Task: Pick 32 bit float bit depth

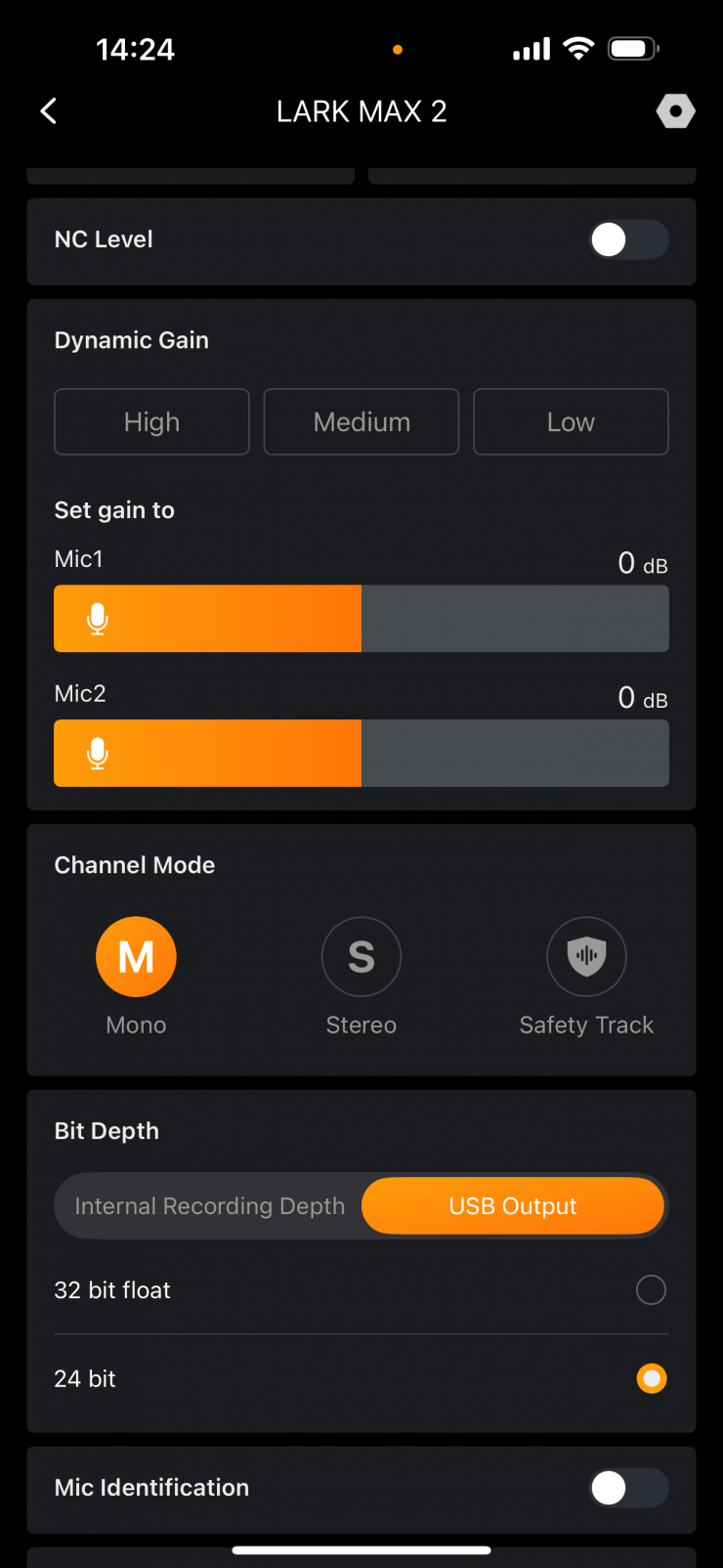Action: point(651,1290)
